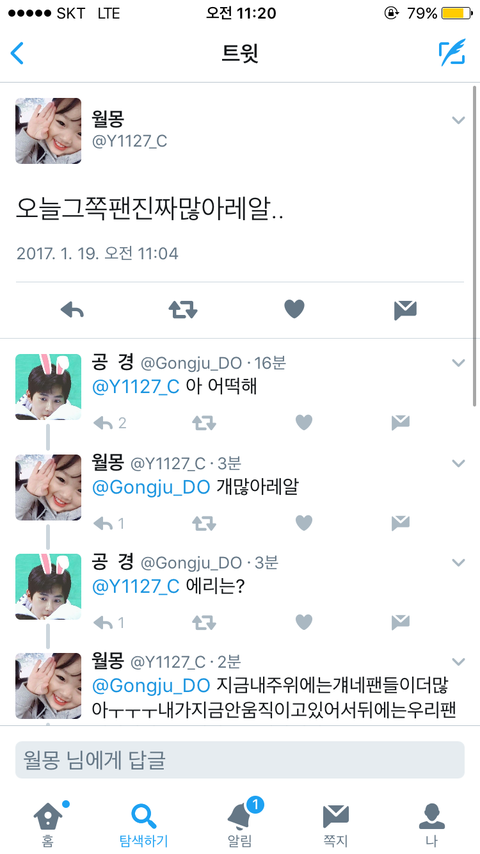Switch to the 나 profile tab
The width and height of the screenshot is (480, 854).
tap(432, 825)
